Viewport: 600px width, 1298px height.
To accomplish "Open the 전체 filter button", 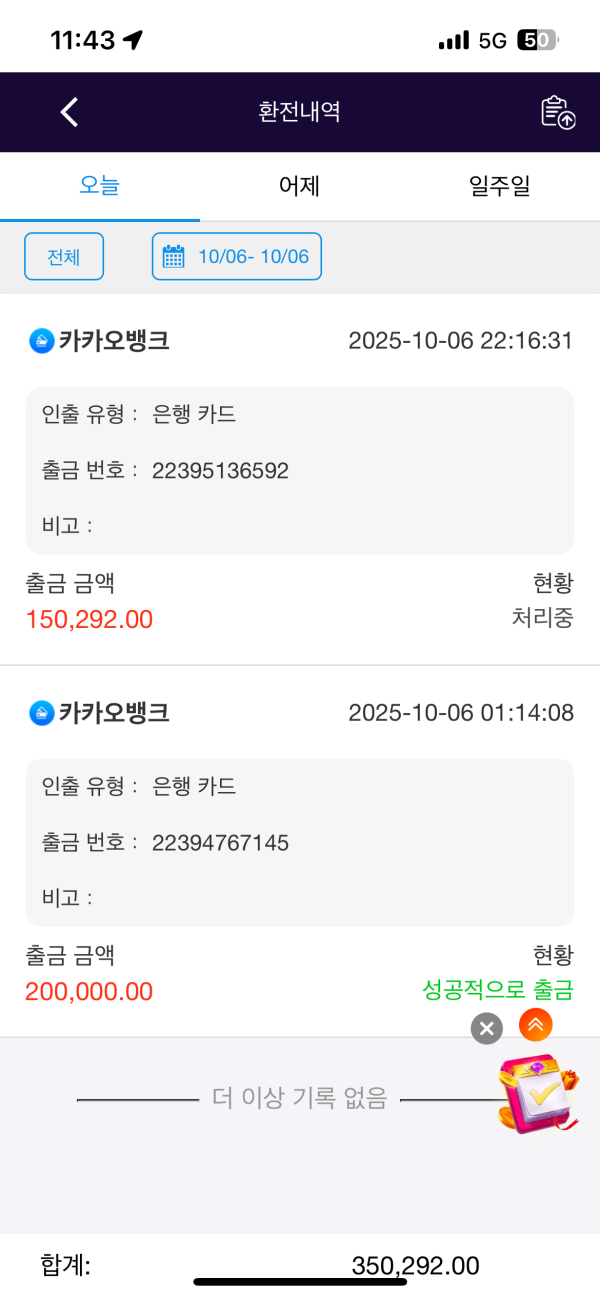I will click(64, 257).
